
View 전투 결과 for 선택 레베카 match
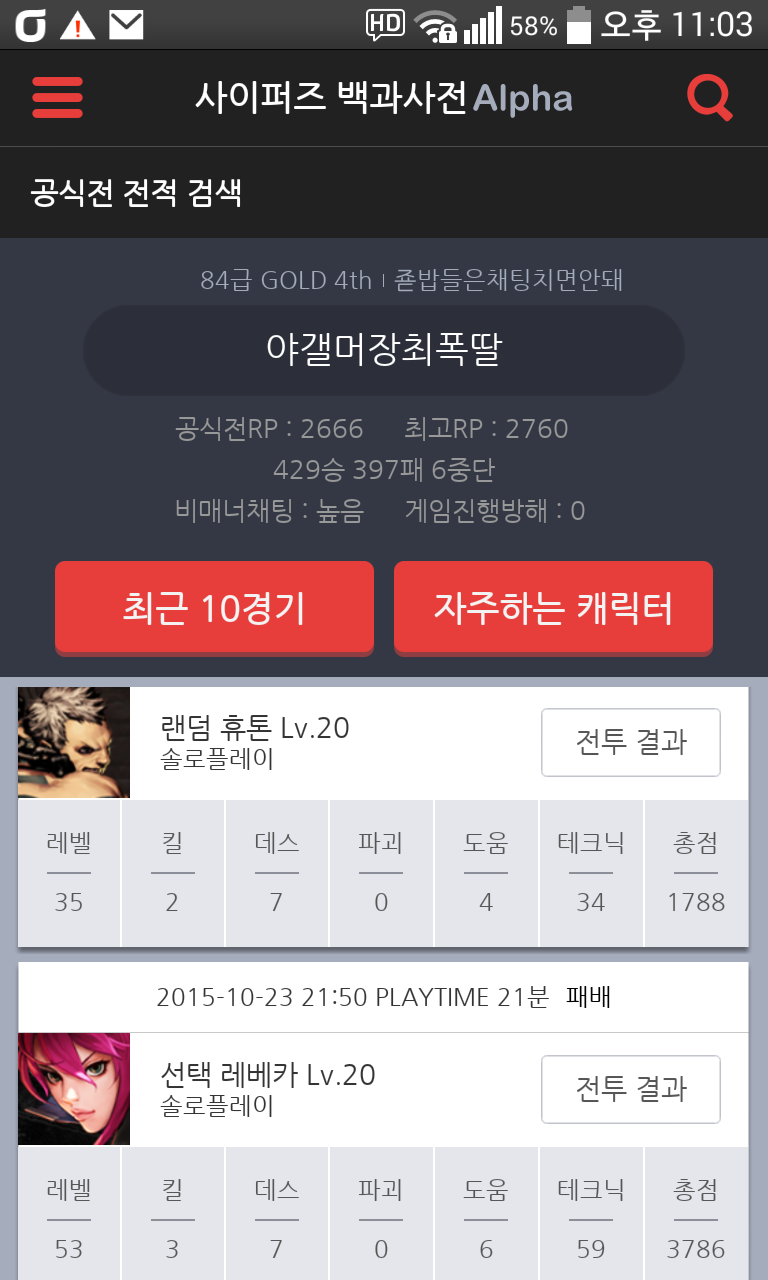[631, 1089]
